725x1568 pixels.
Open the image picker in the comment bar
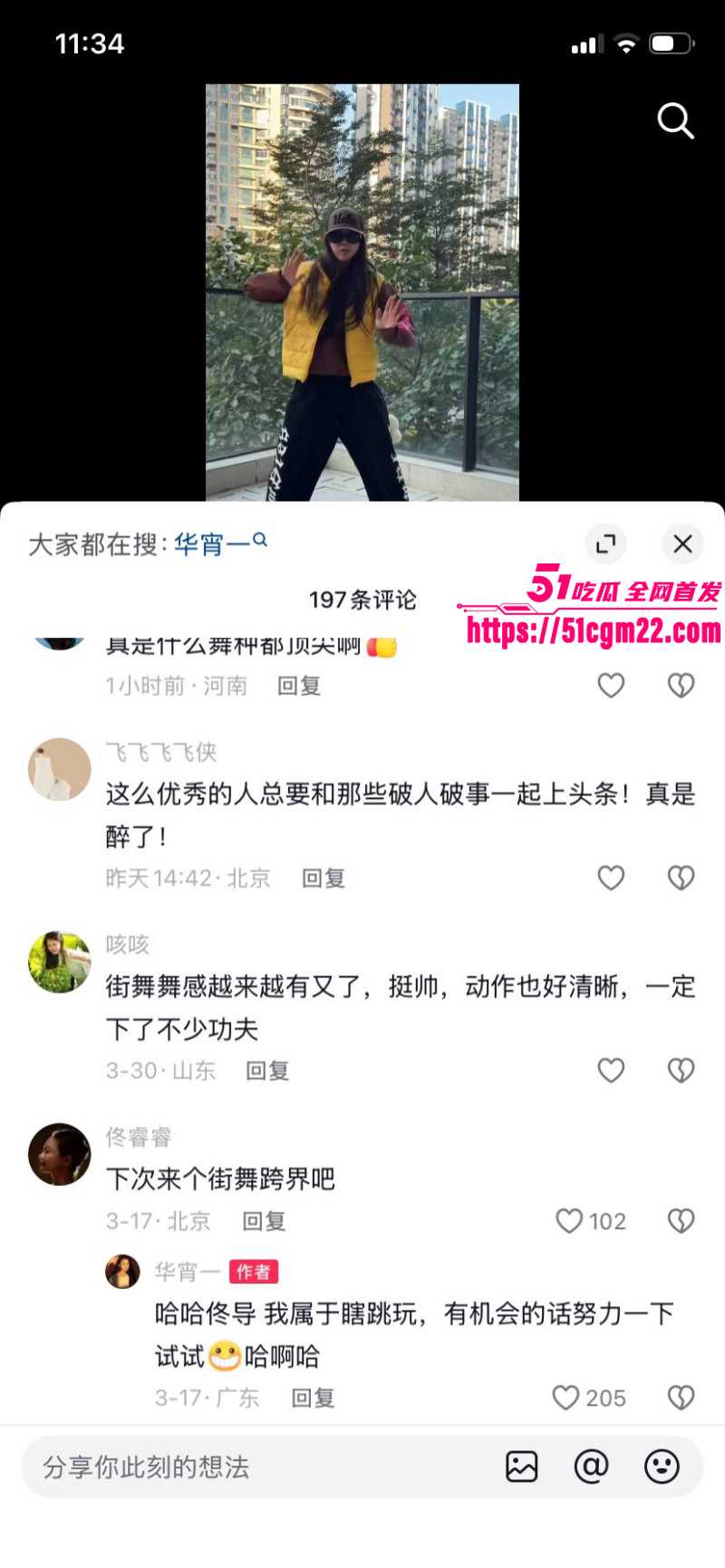click(523, 1466)
